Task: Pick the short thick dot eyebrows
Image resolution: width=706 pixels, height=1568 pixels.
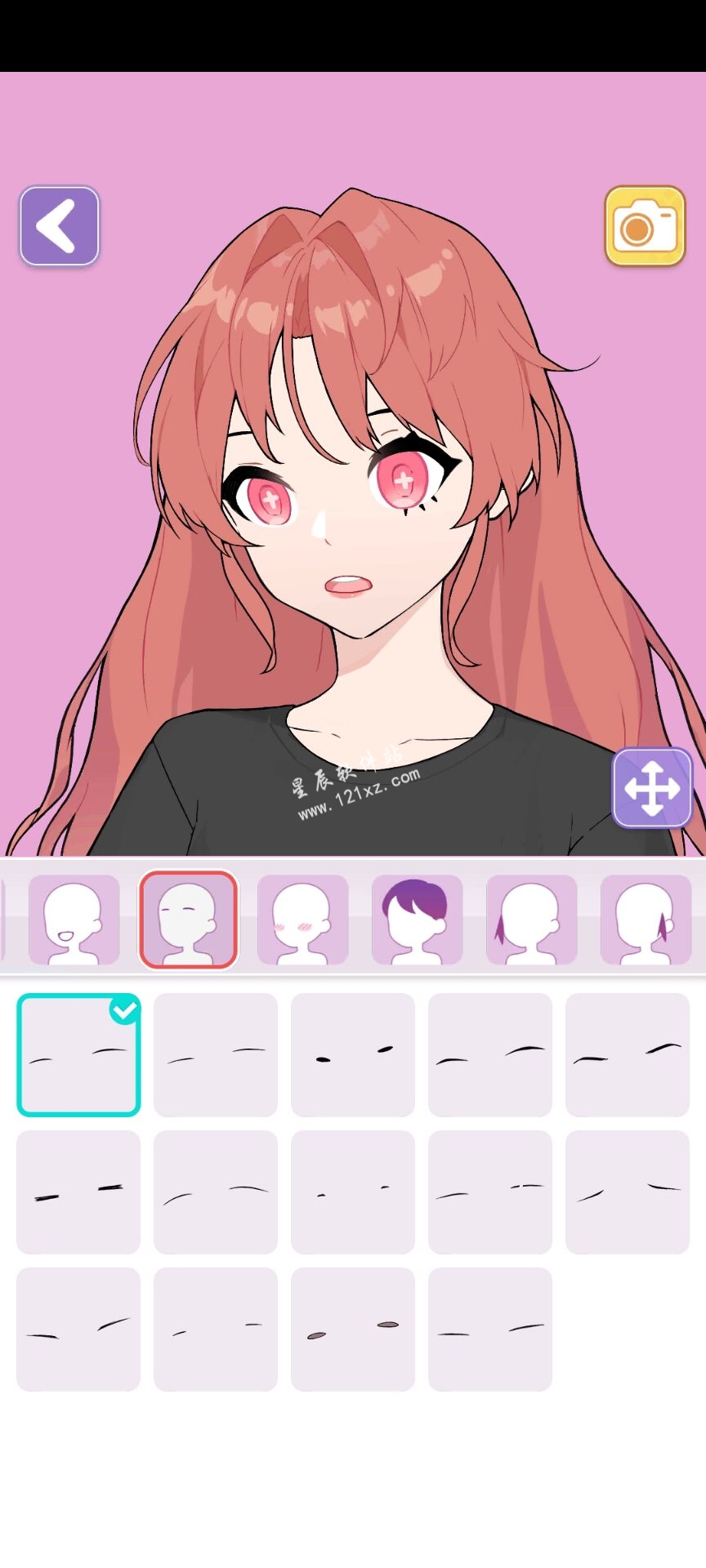Action: click(x=353, y=1054)
